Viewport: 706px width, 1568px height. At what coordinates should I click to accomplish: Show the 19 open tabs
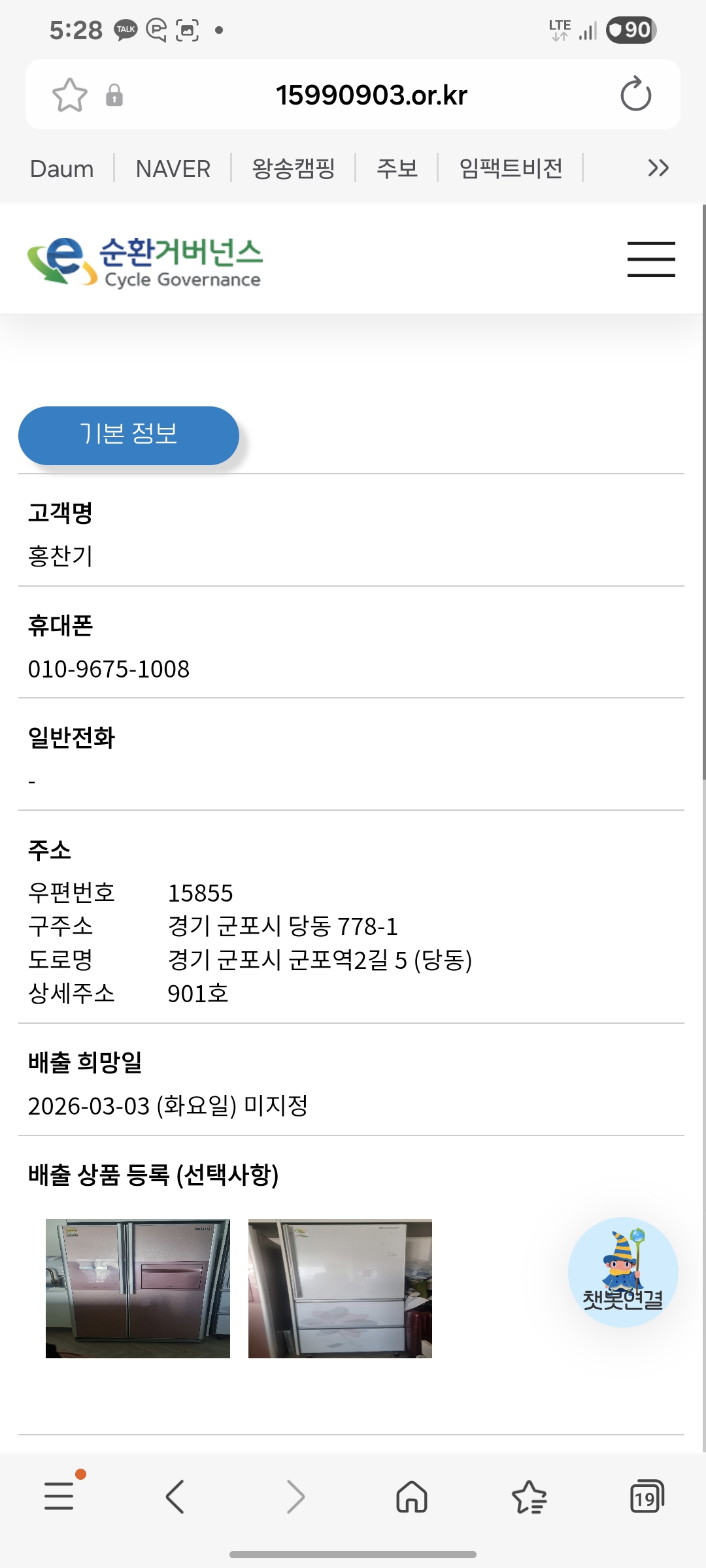[x=647, y=1496]
